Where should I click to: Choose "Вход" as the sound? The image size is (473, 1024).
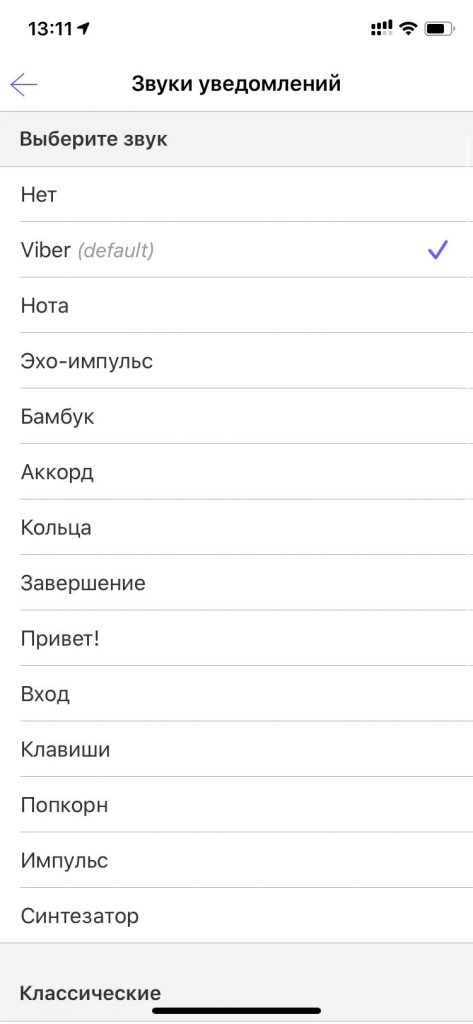tap(236, 694)
